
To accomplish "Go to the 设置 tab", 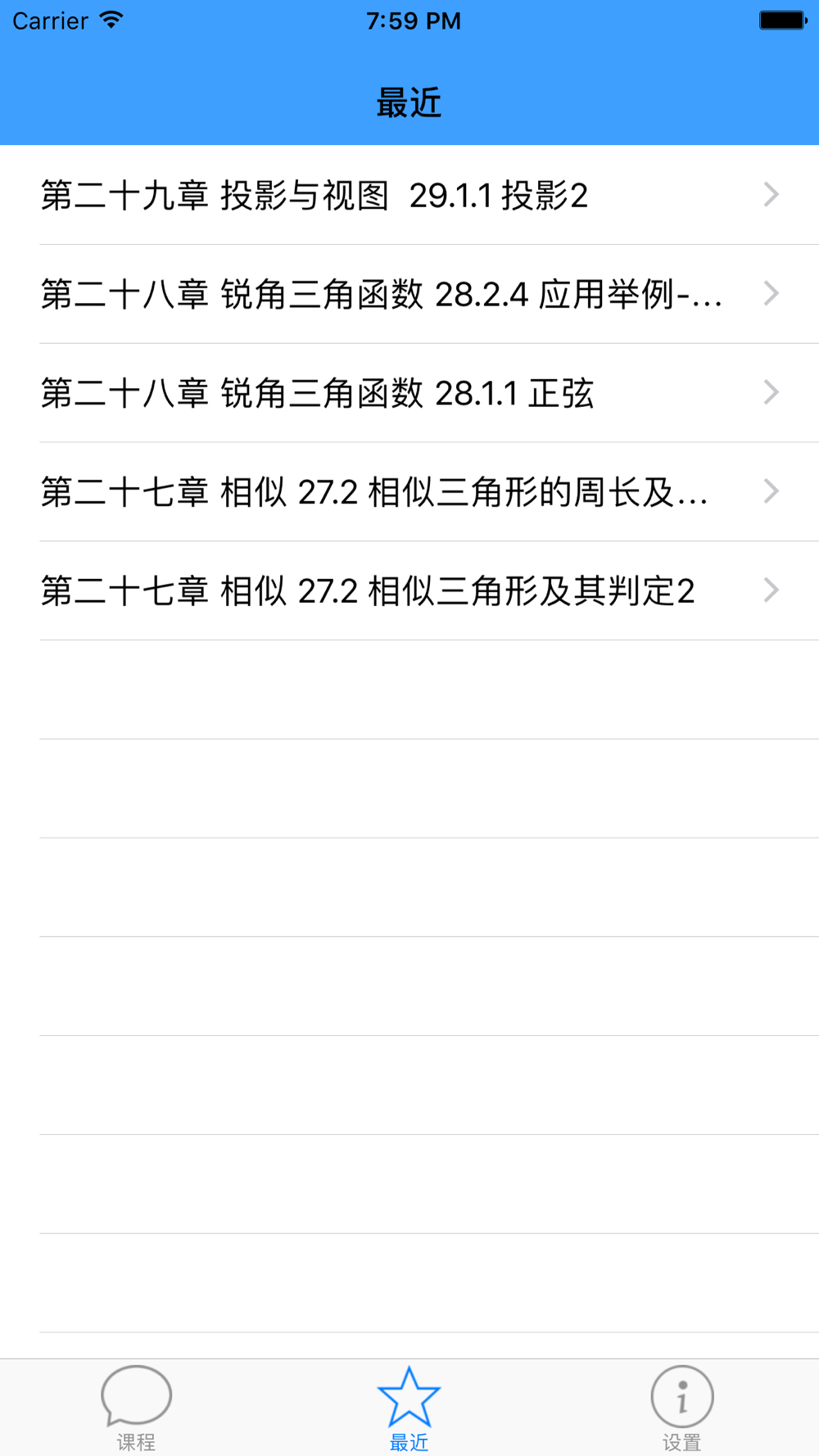I will coord(682,1409).
